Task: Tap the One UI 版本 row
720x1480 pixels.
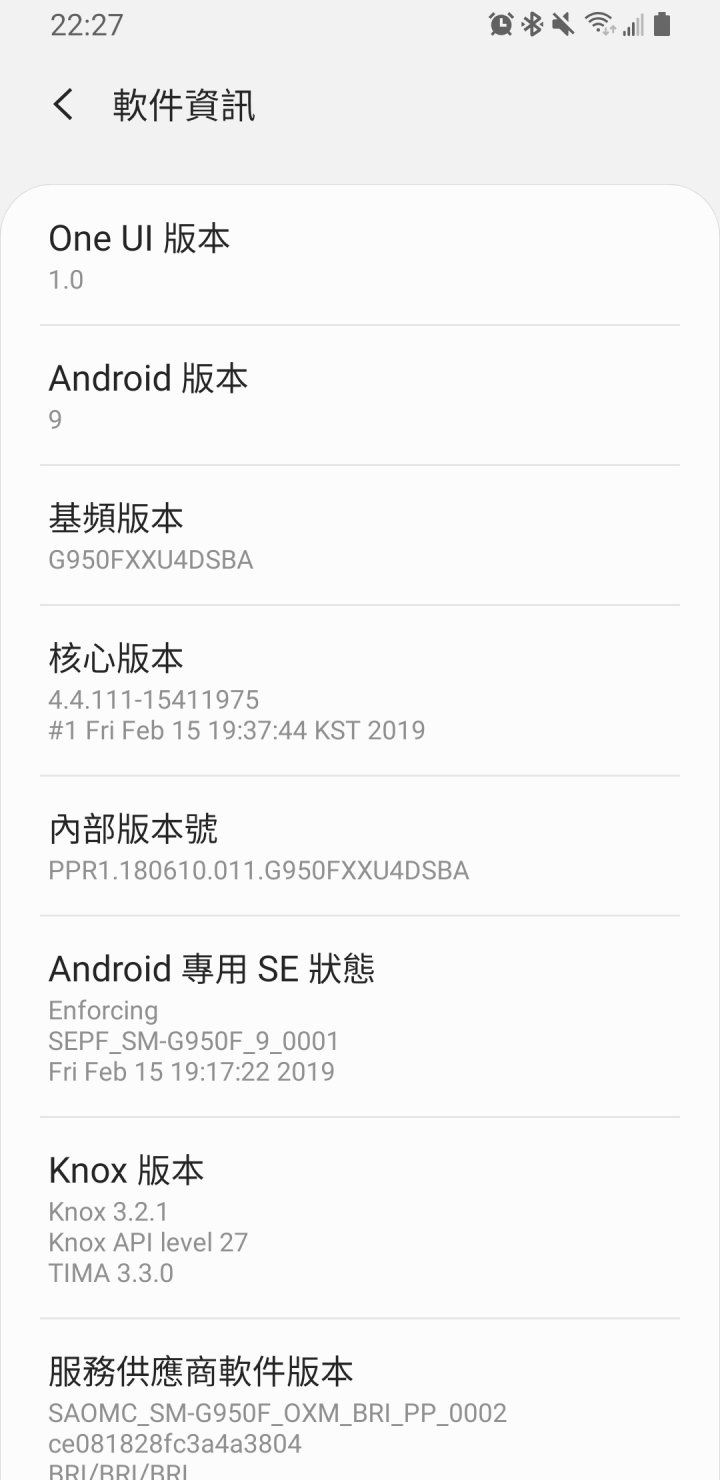Action: 360,256
